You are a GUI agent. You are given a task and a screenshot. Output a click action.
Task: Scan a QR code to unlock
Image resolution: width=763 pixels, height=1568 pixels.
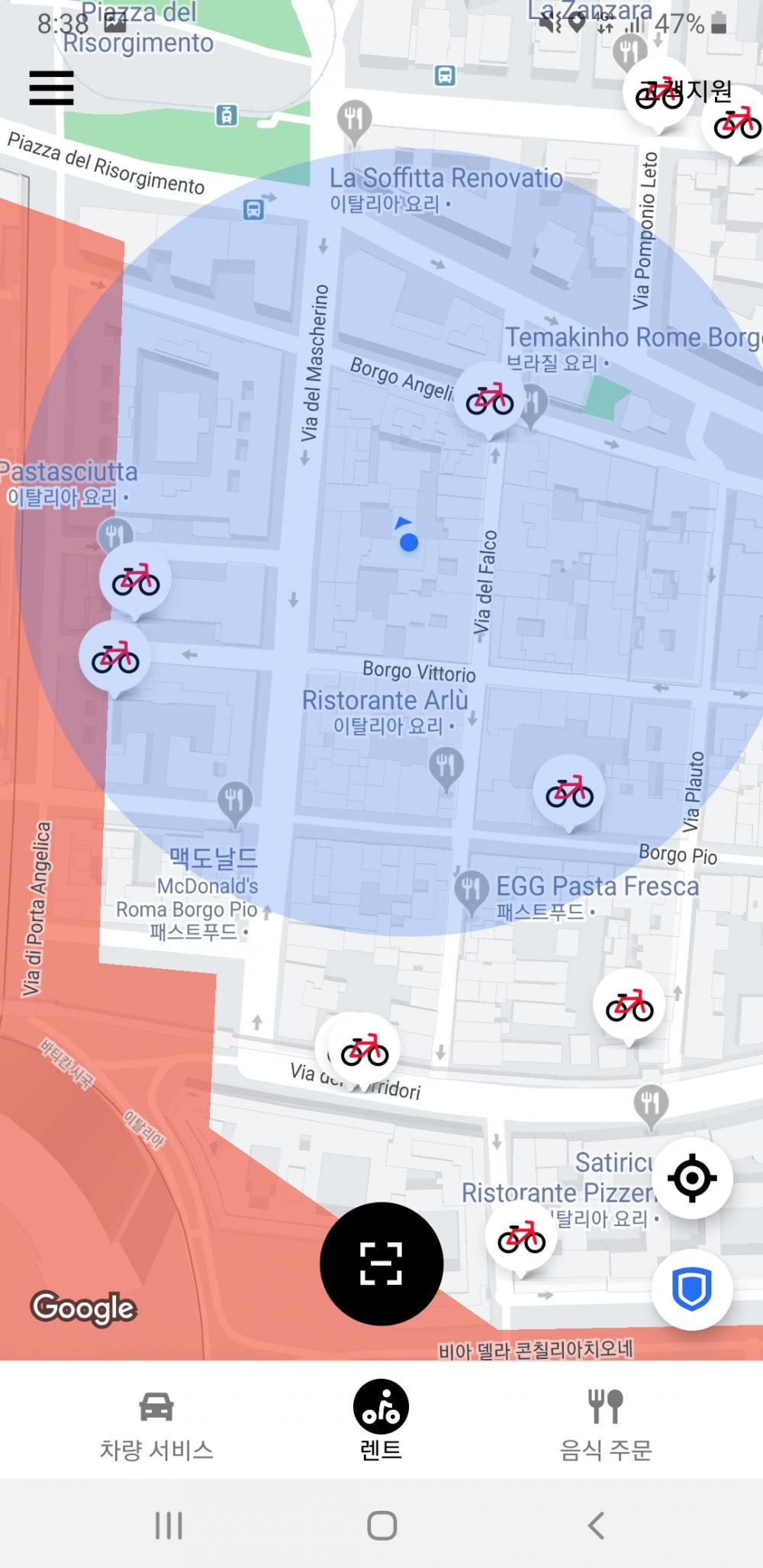tap(381, 1263)
